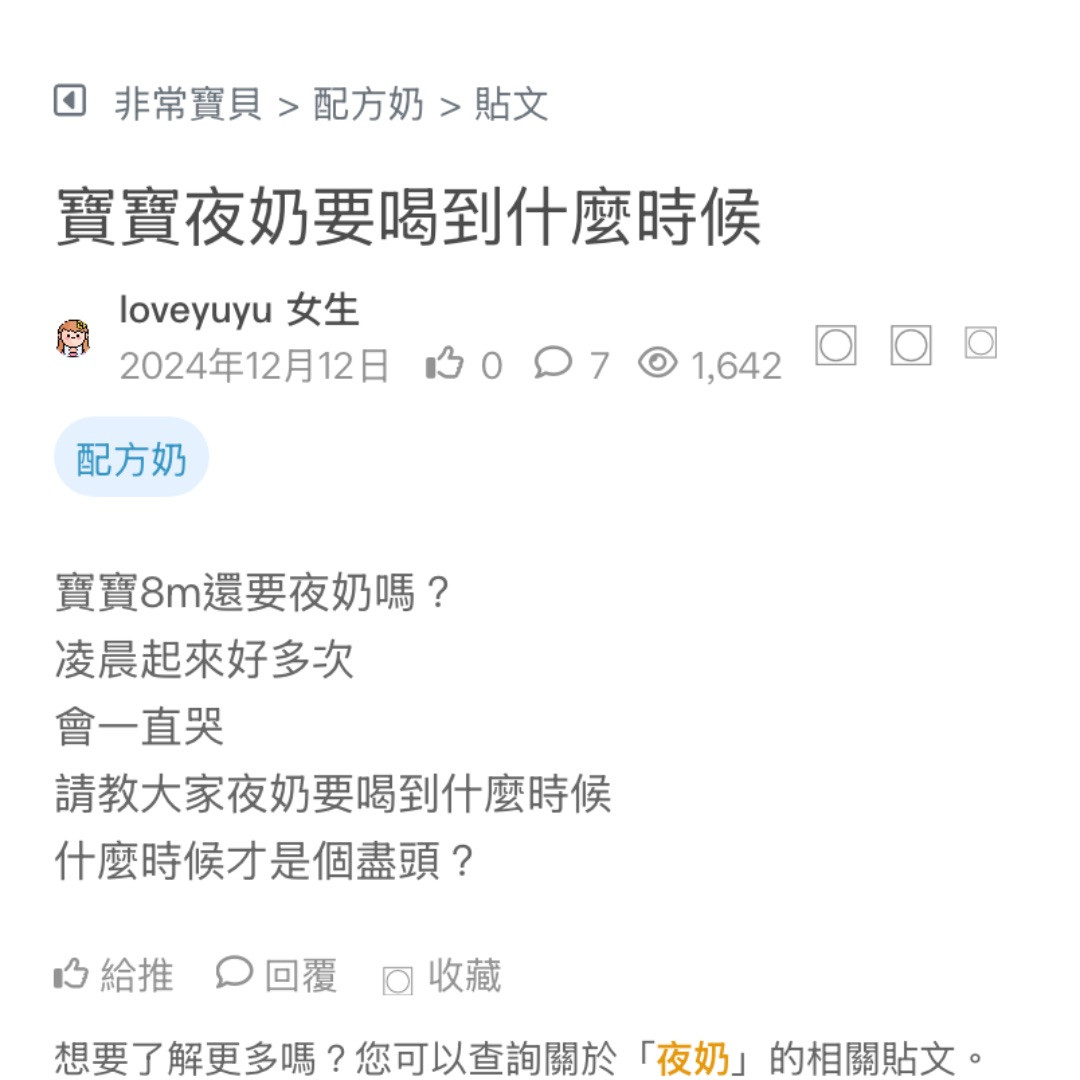Reply to the post with 回覆
Image resolution: width=1080 pixels, height=1080 pixels.
tap(277, 975)
